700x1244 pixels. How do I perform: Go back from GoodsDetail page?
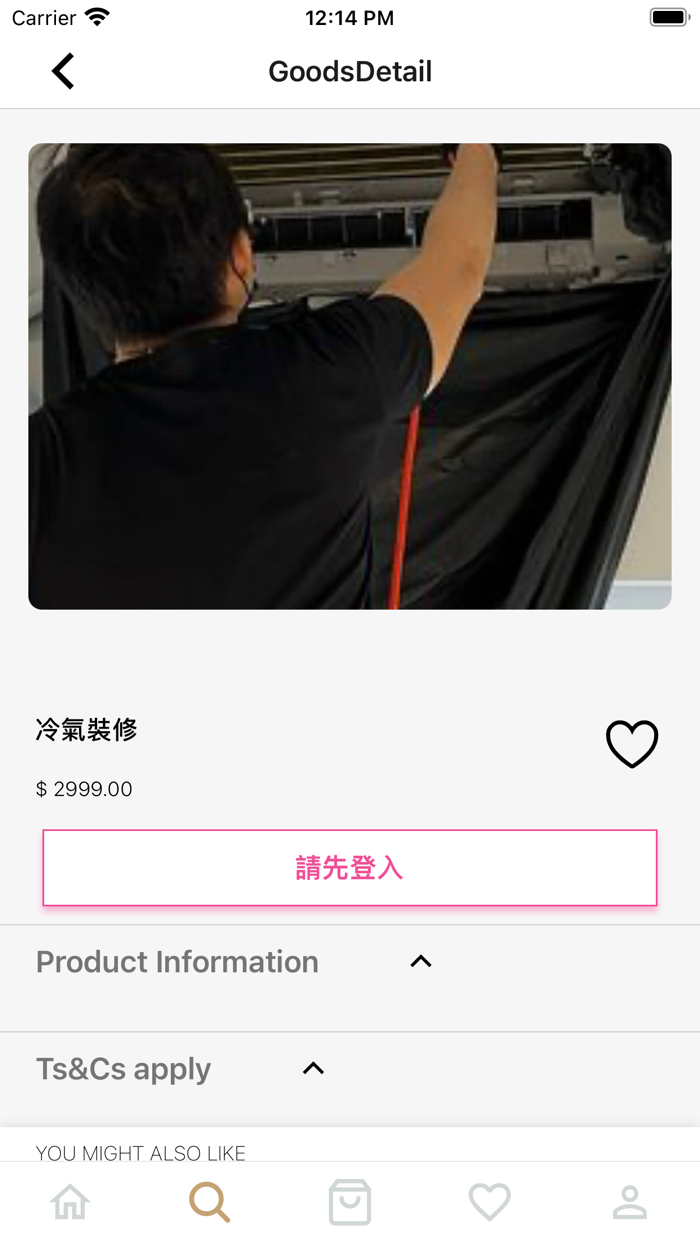(x=63, y=72)
